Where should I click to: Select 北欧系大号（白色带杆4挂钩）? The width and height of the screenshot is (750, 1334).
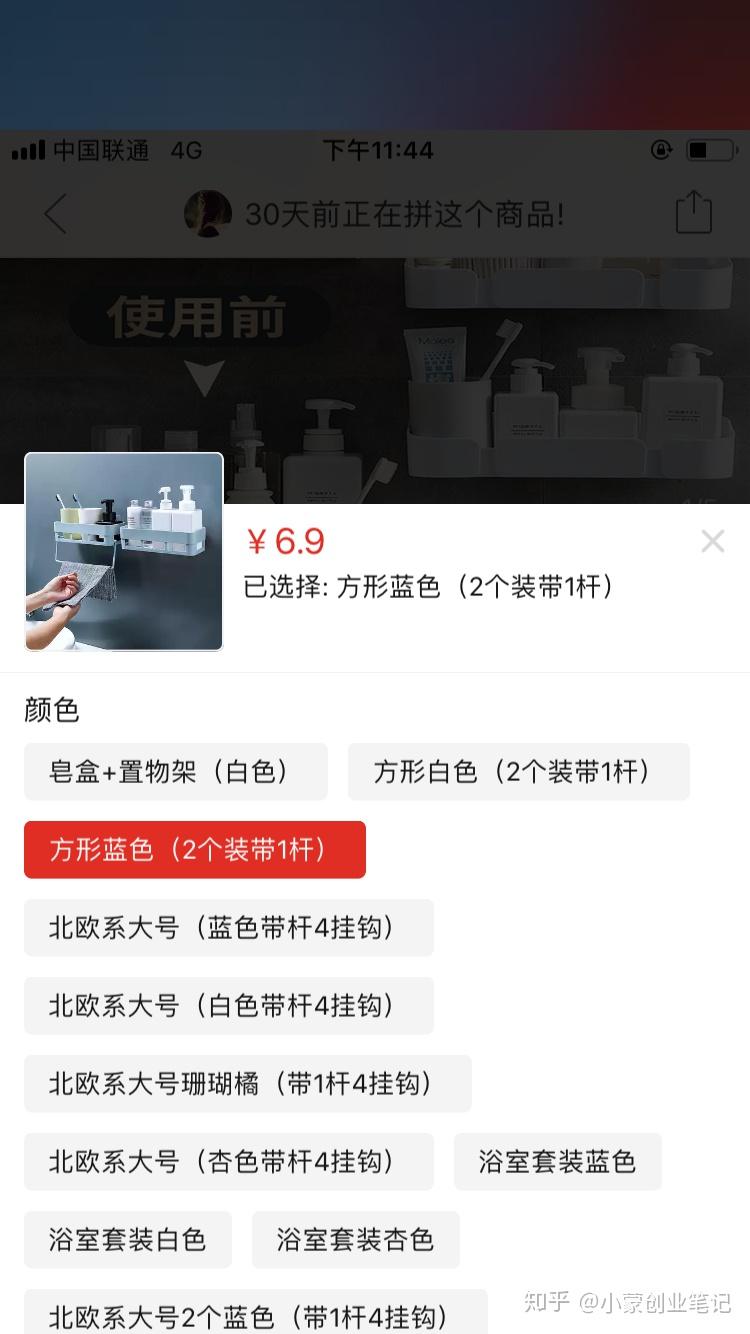(x=228, y=1006)
